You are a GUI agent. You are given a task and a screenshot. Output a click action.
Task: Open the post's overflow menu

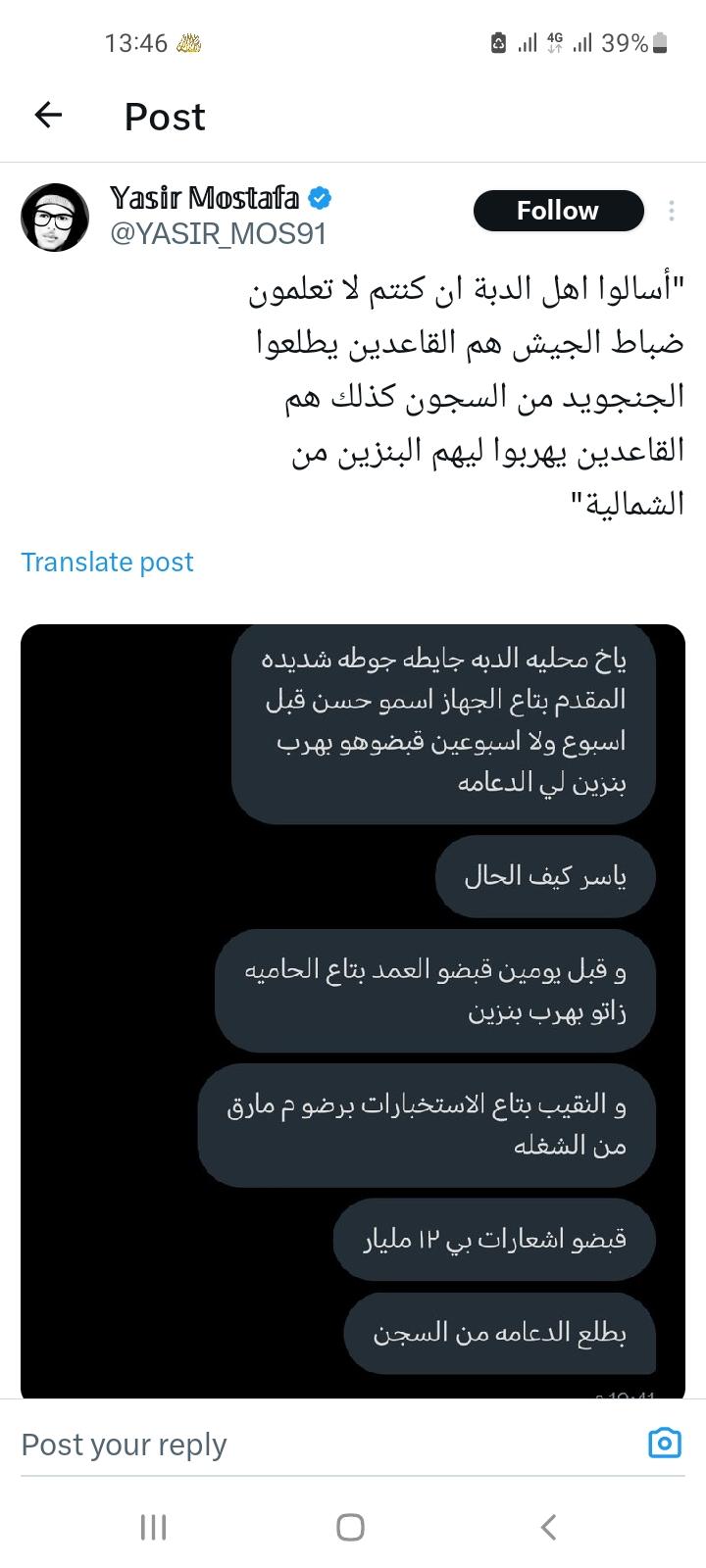pyautogui.click(x=672, y=211)
